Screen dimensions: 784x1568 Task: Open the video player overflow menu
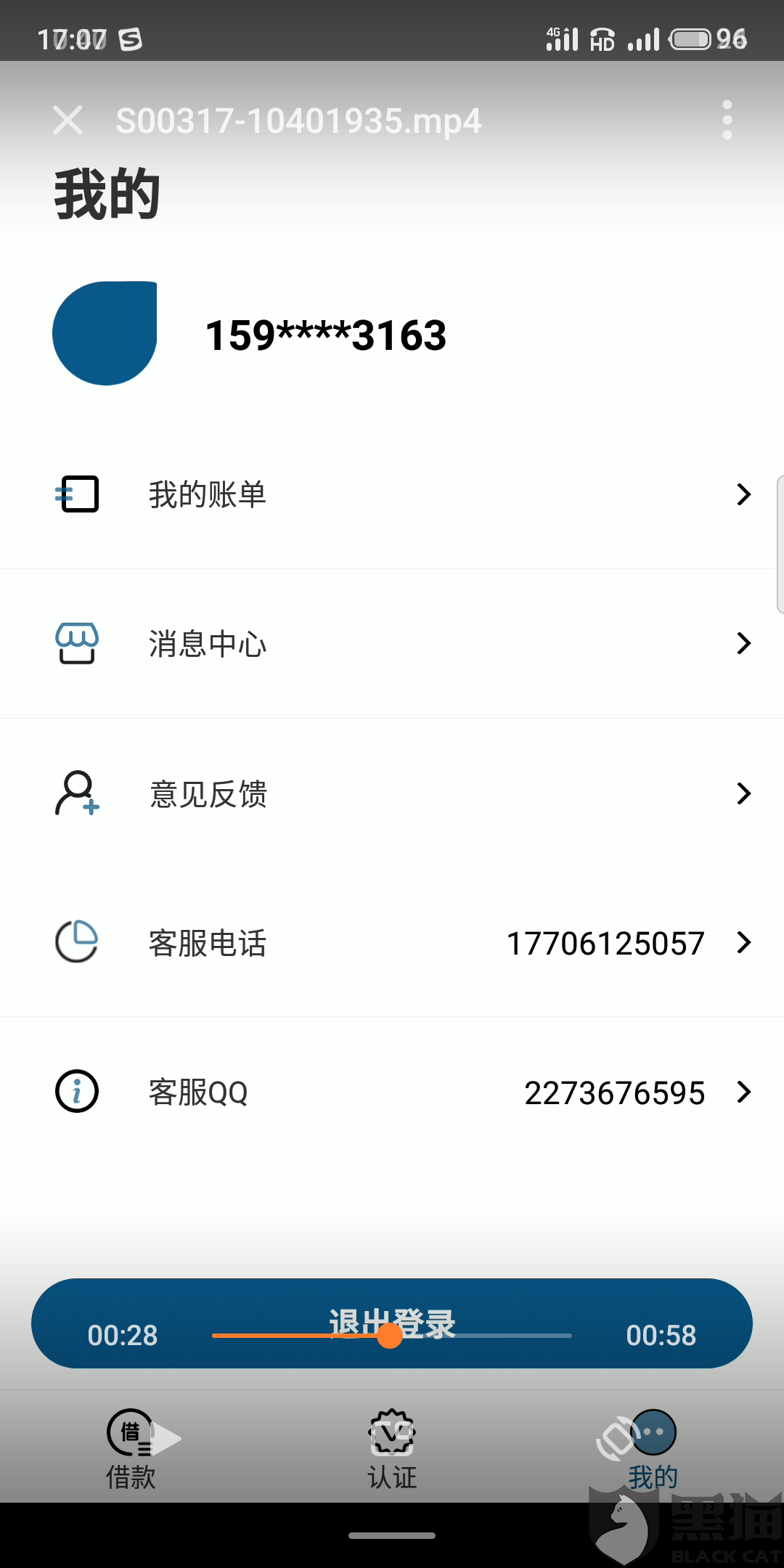[x=727, y=121]
